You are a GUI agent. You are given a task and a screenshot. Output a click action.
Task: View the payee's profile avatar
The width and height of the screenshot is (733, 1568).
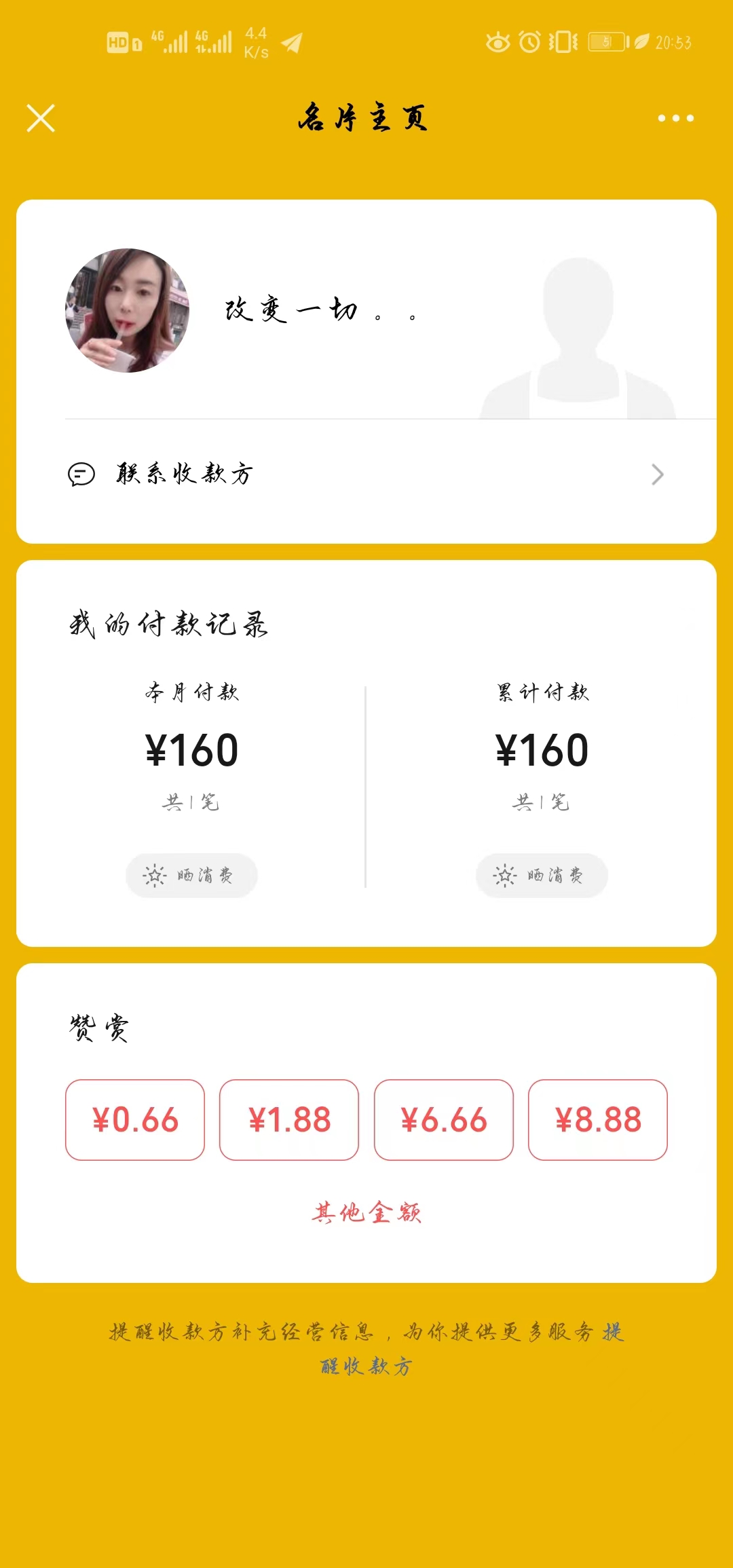pos(127,310)
